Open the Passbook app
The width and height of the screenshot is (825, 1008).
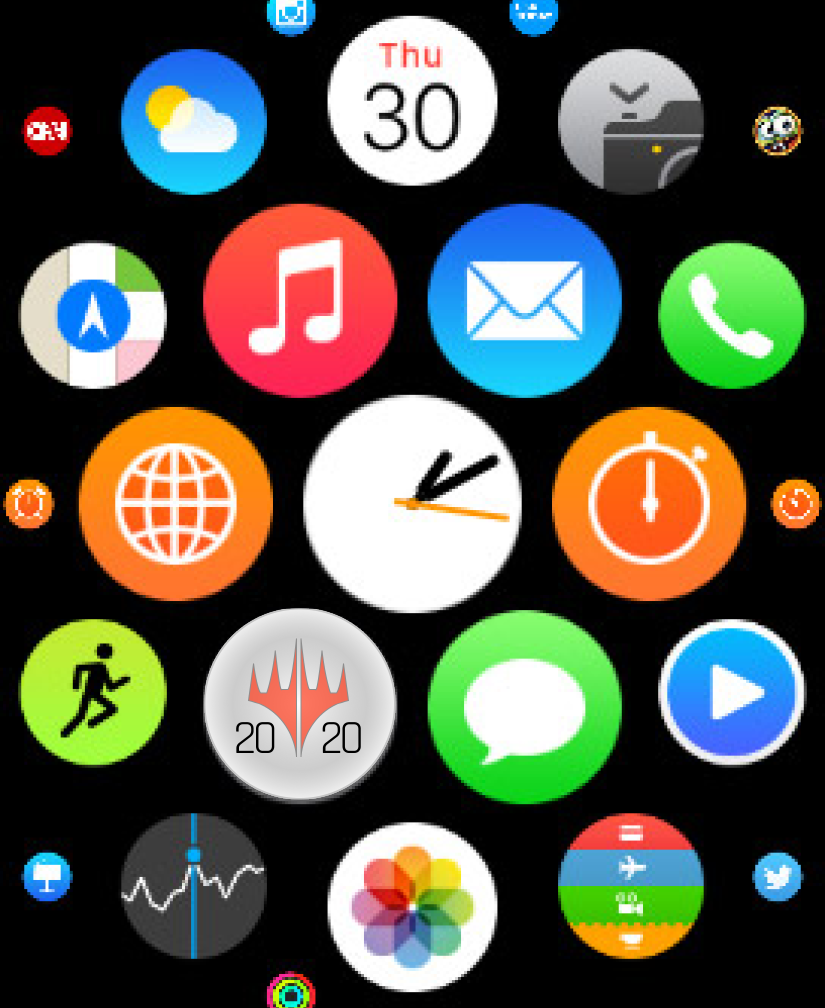(631, 885)
